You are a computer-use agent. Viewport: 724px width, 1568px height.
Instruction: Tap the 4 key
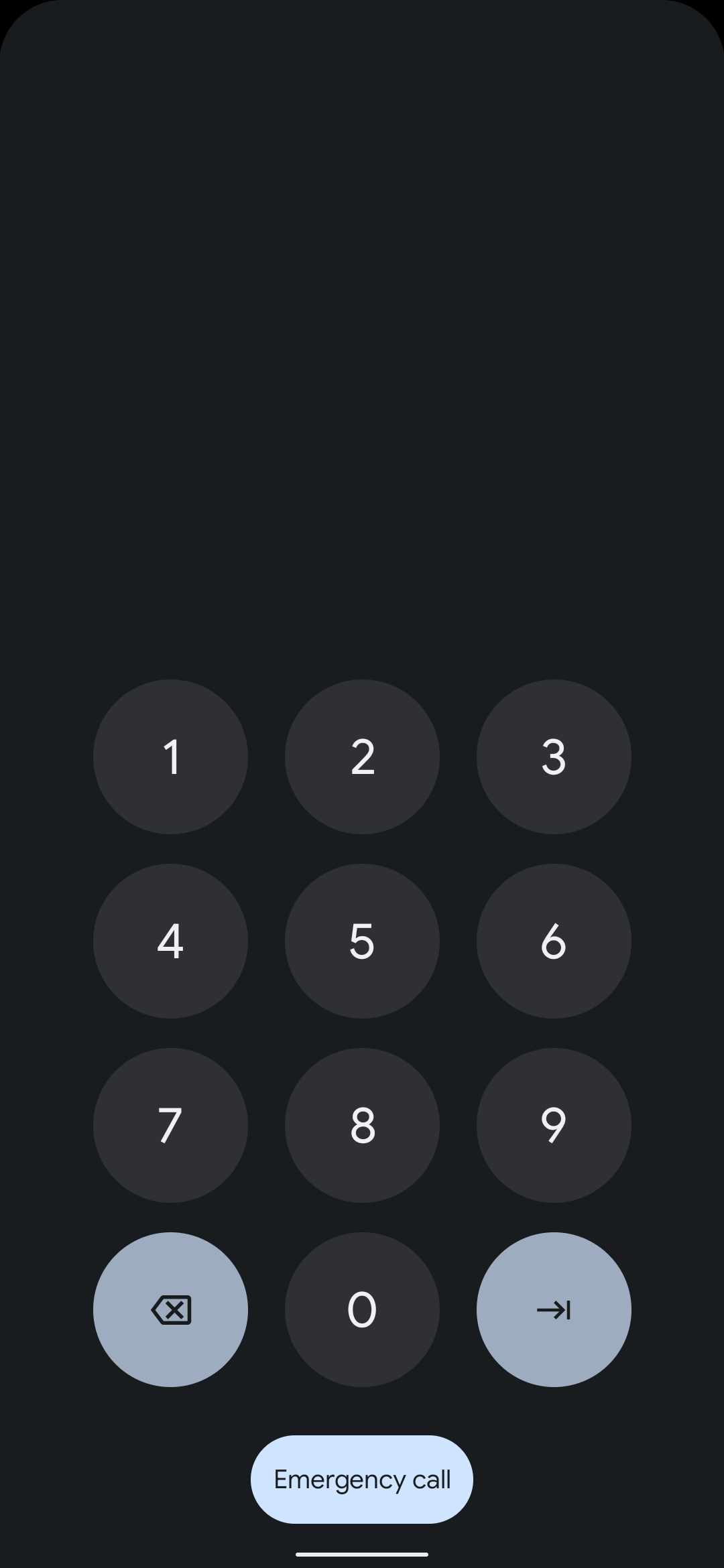pyautogui.click(x=170, y=941)
